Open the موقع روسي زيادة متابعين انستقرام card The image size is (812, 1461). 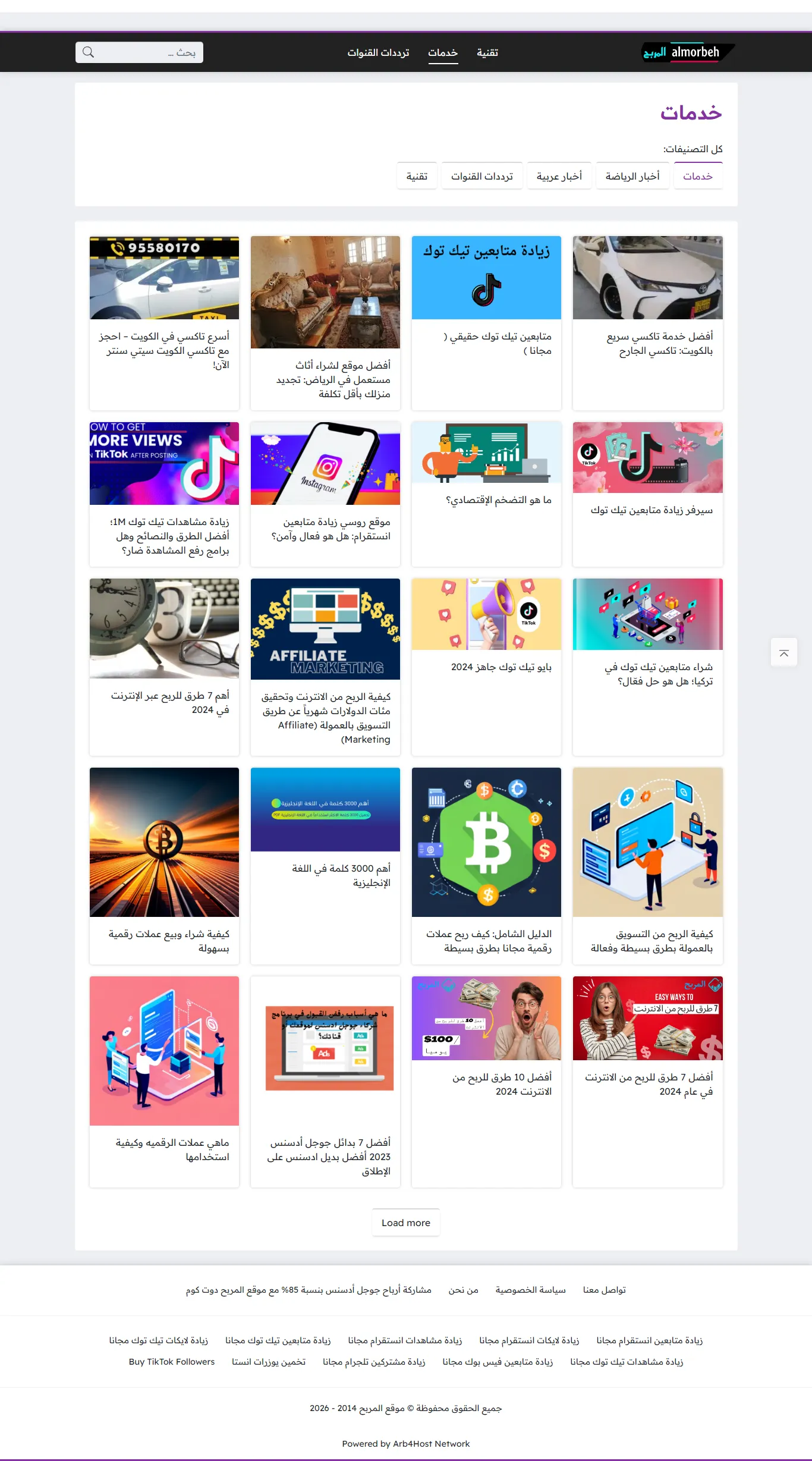[325, 494]
